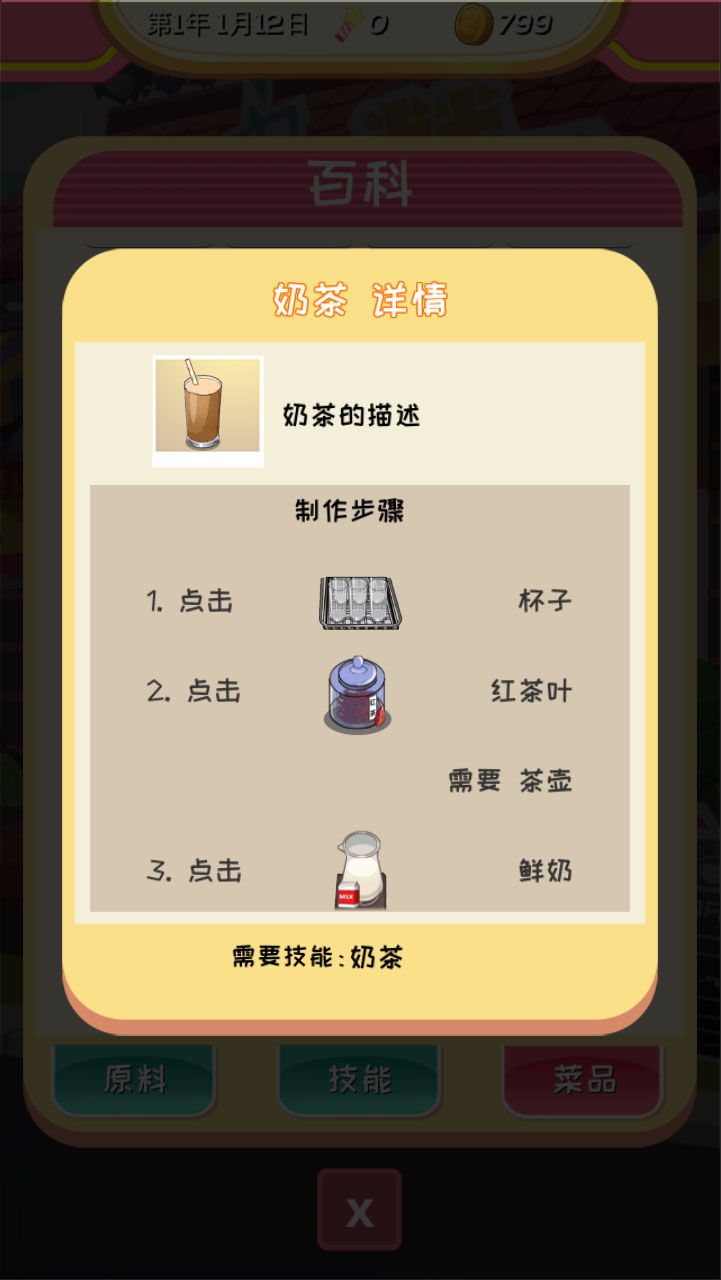Switch to the 原料 tab
This screenshot has height=1280, width=721.
pyautogui.click(x=133, y=1080)
